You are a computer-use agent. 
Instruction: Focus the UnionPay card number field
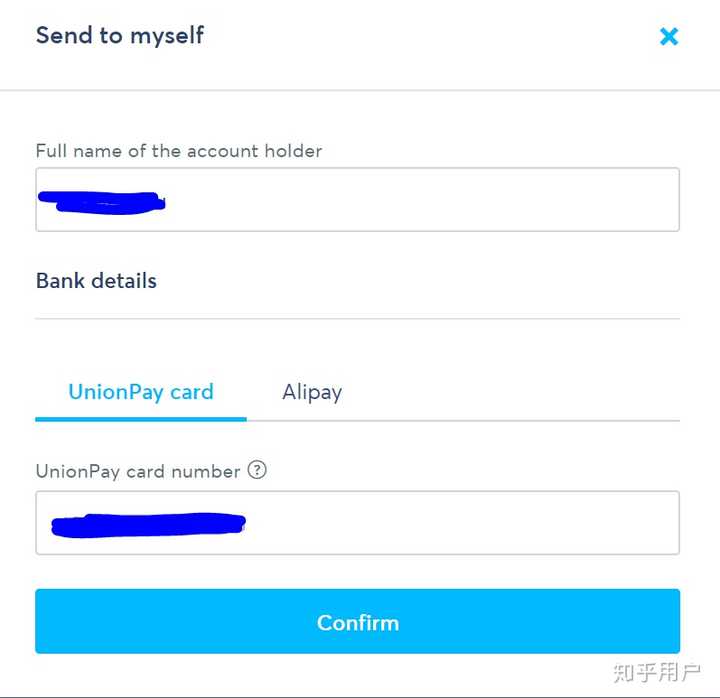point(357,523)
